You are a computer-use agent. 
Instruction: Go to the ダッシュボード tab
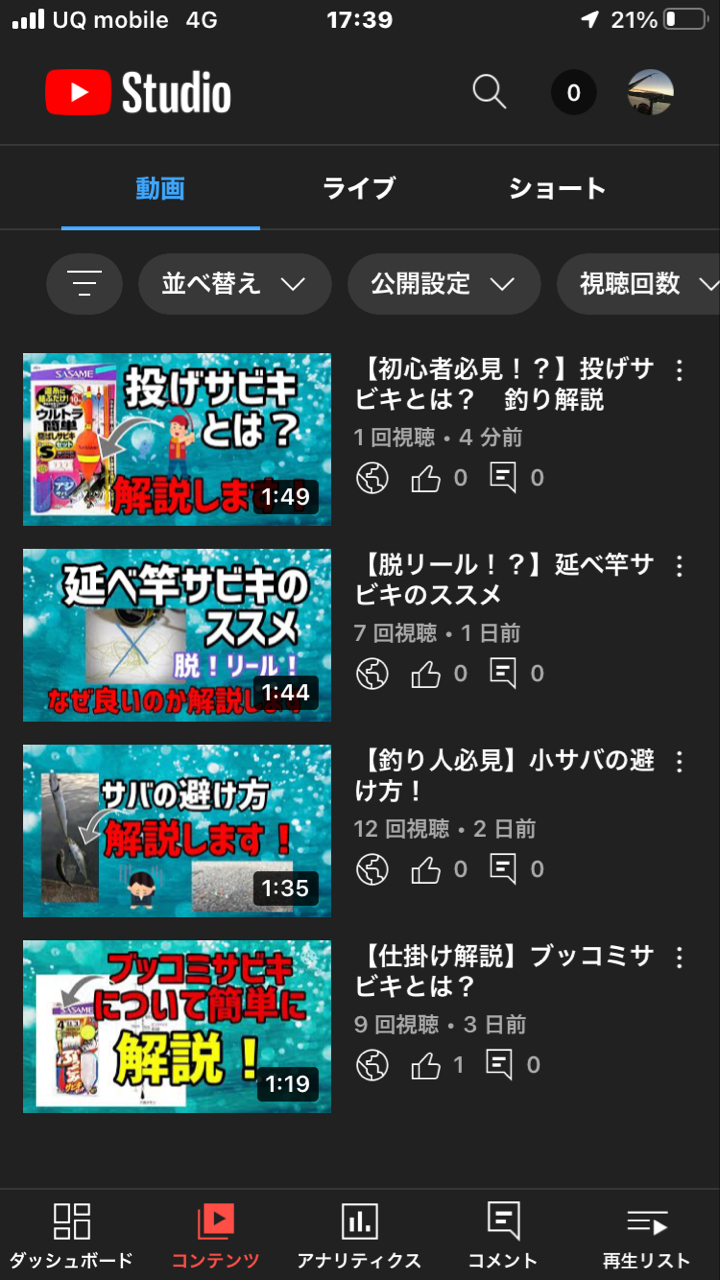(71, 1236)
